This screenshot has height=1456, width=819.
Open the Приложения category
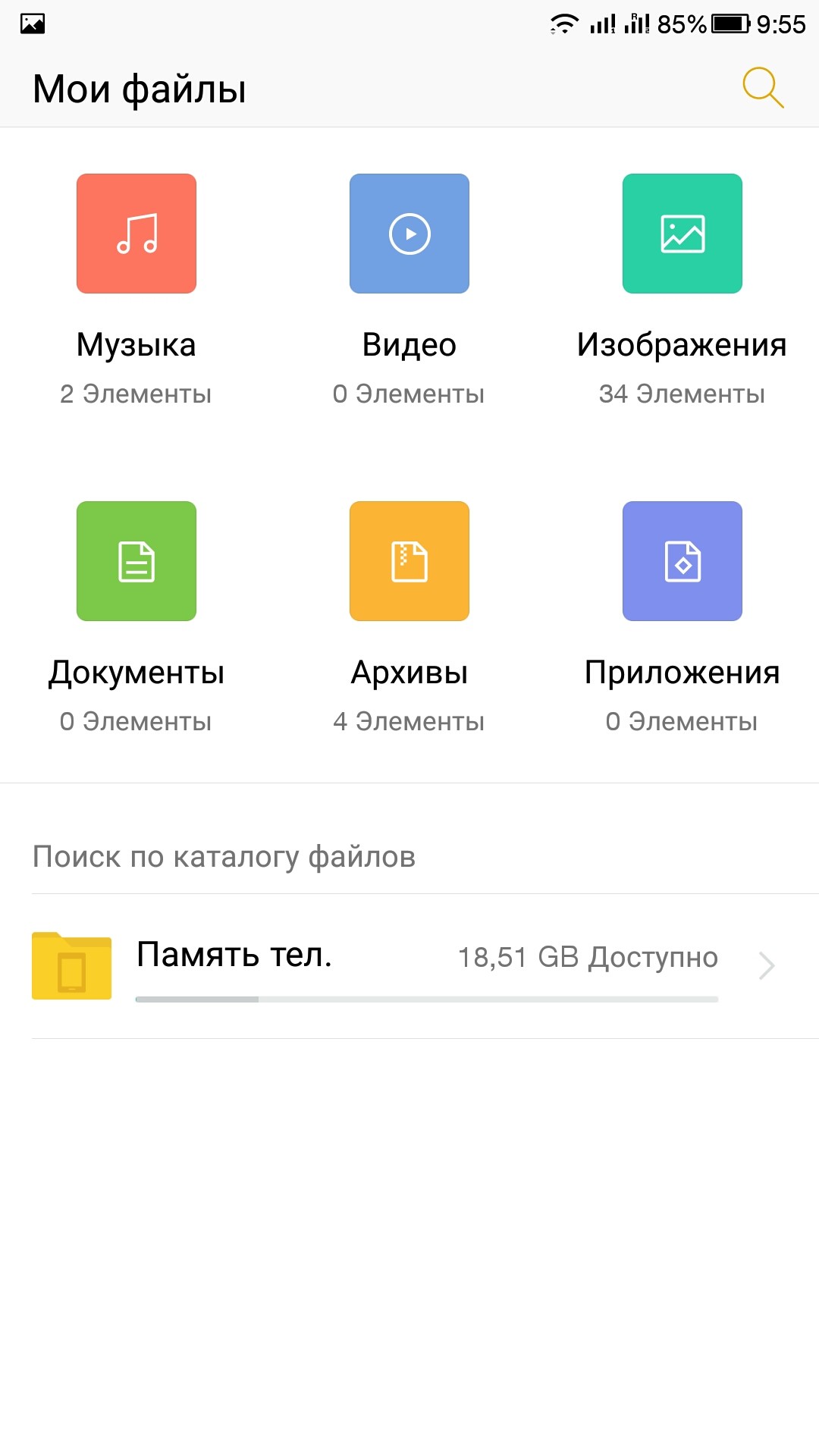coord(682,561)
